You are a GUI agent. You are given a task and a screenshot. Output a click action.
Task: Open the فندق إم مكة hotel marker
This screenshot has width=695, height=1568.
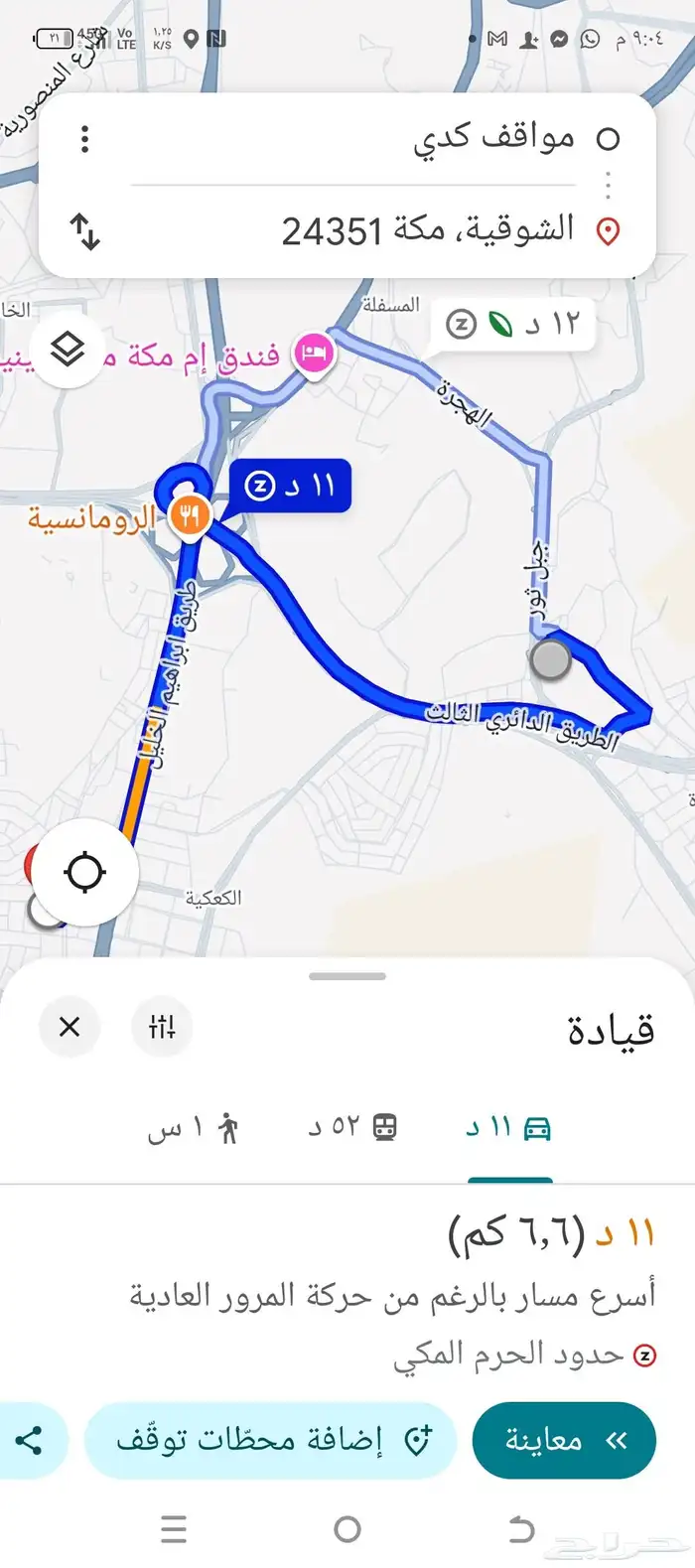pyautogui.click(x=314, y=354)
